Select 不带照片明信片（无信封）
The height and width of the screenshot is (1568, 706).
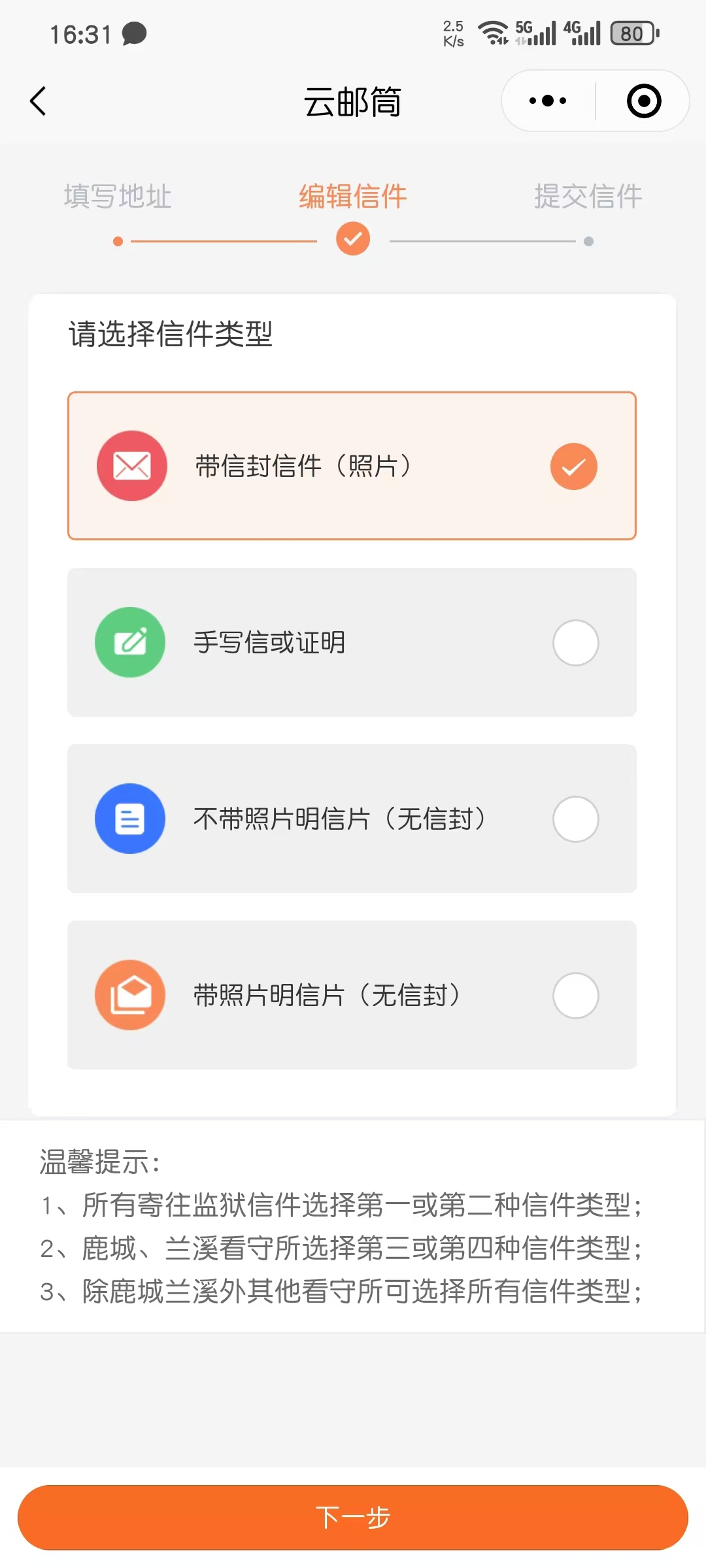point(352,819)
